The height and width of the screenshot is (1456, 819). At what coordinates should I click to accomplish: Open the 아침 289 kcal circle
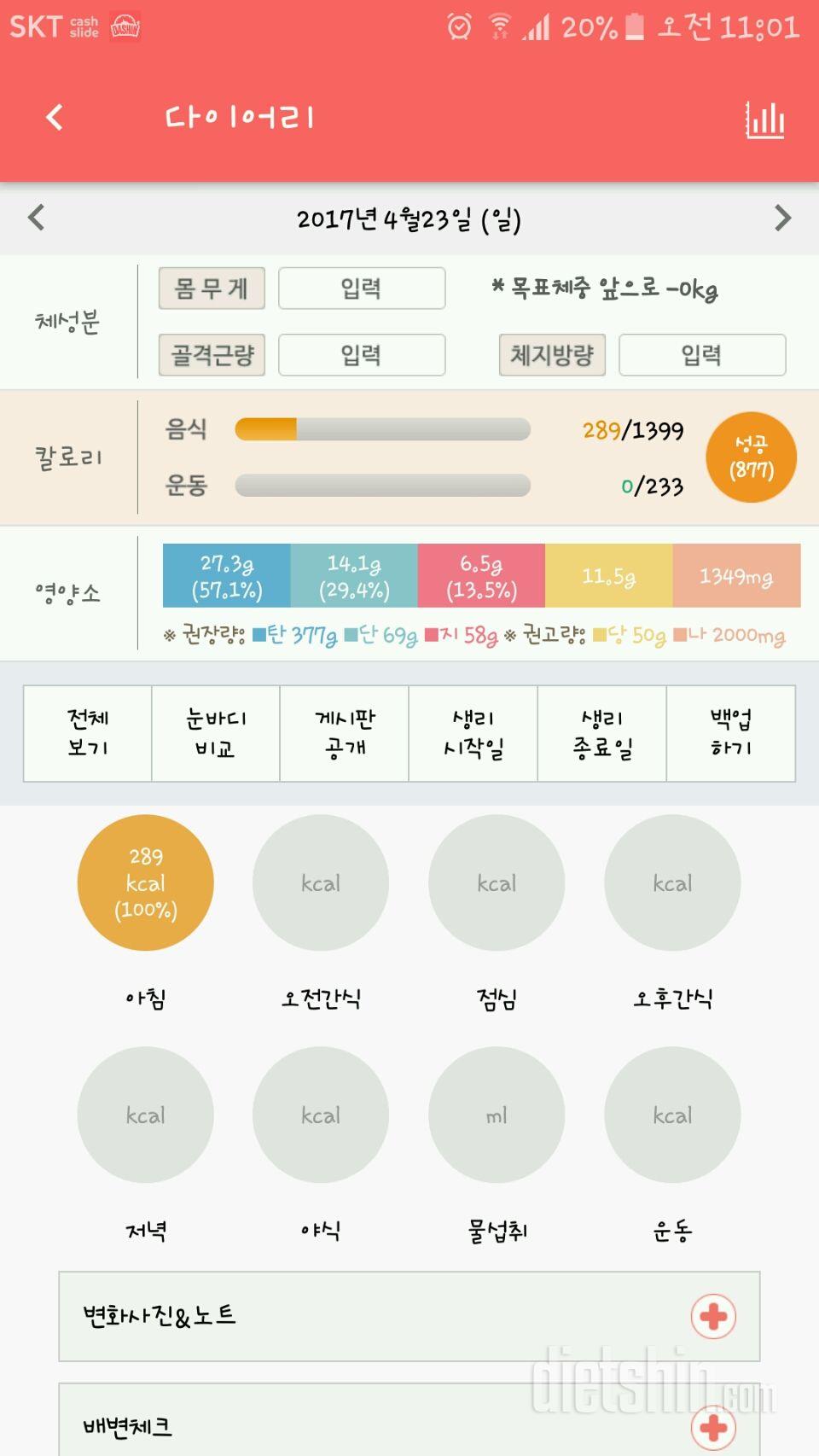tap(146, 882)
